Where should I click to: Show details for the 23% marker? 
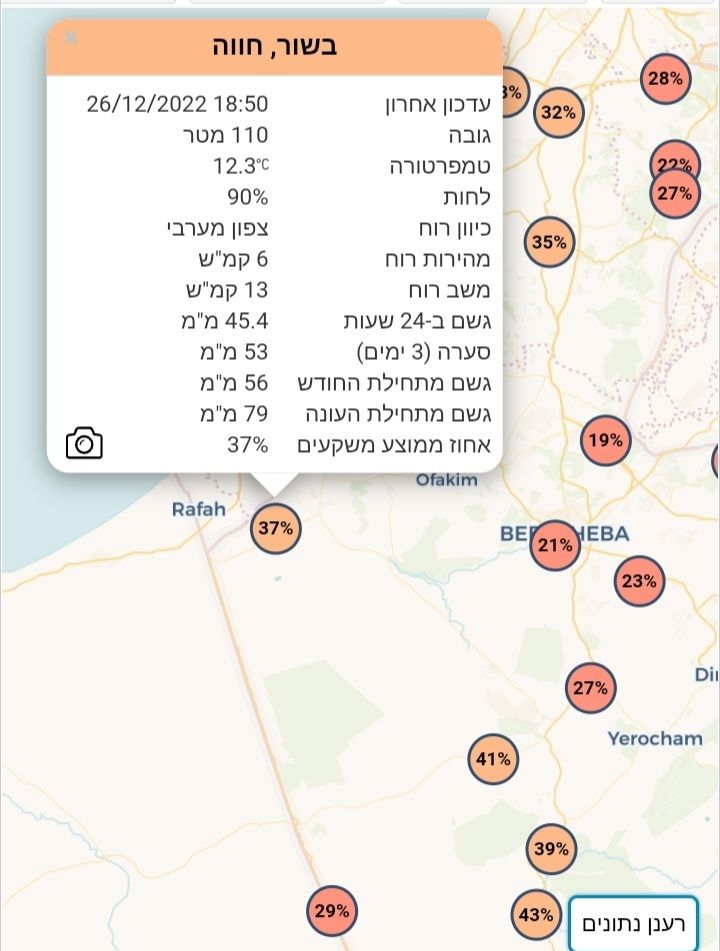[639, 581]
